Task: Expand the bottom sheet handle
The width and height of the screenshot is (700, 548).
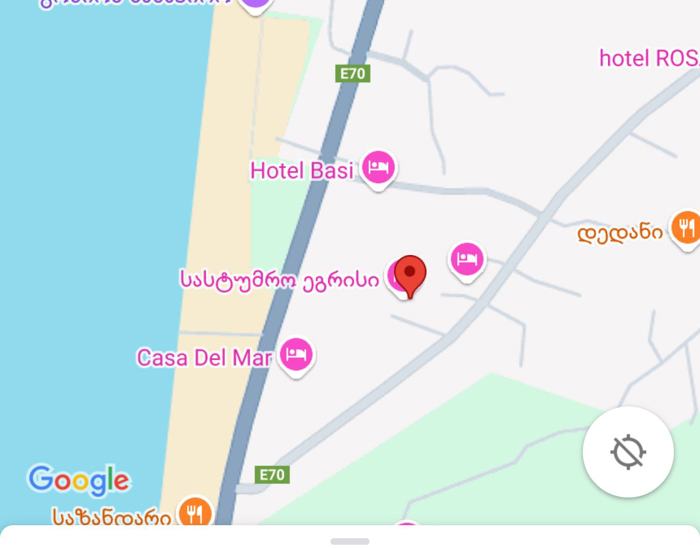Action: point(350,541)
